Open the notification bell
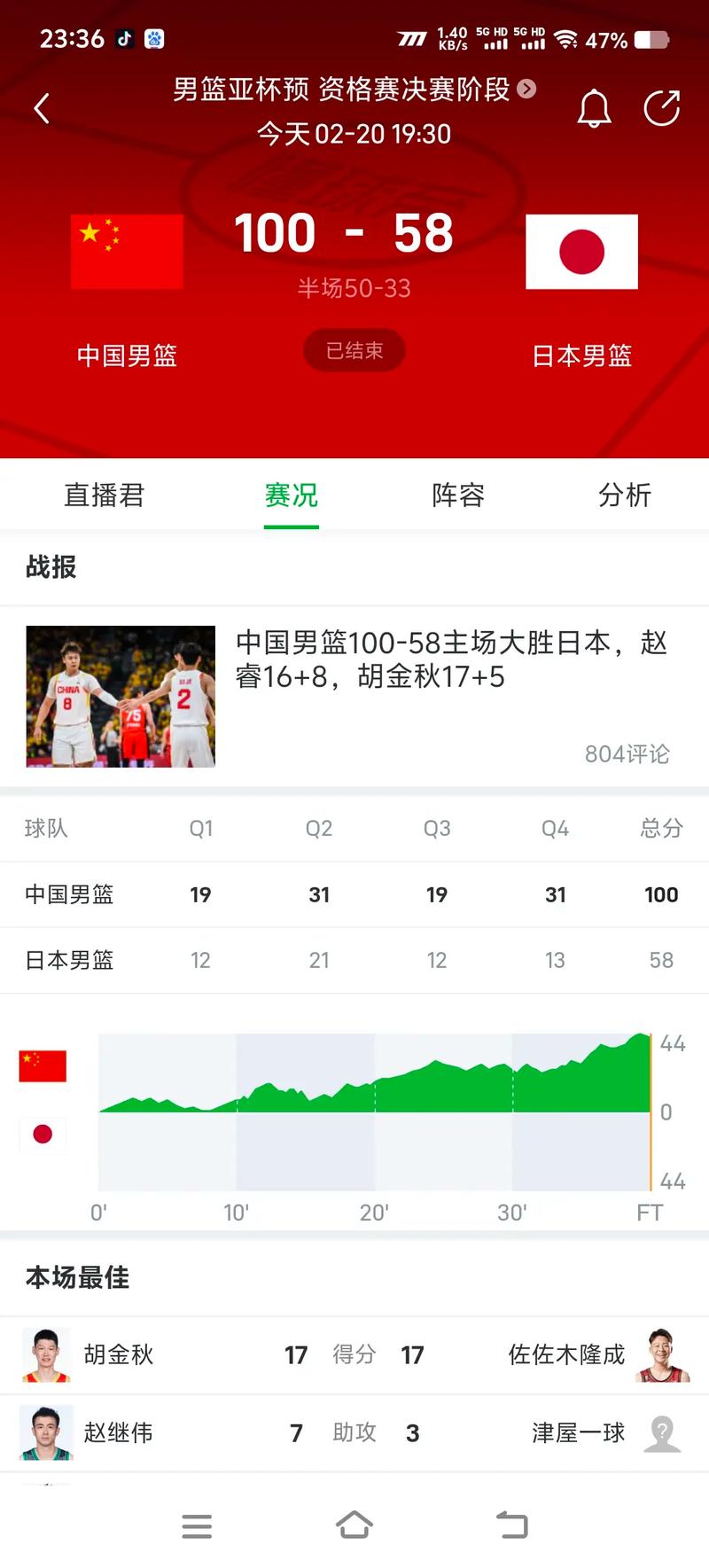This screenshot has height=1568, width=709. tap(594, 107)
